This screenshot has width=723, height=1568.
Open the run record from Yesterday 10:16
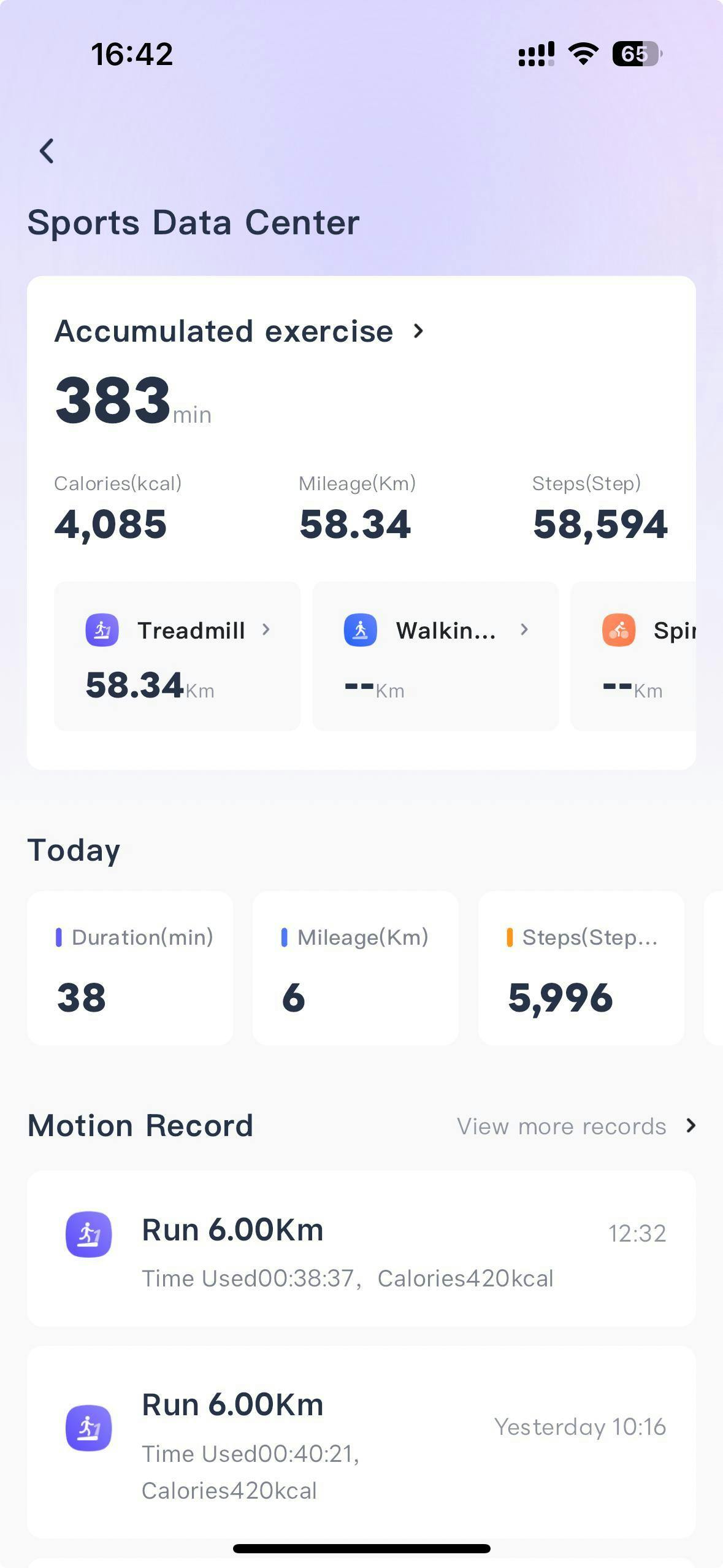tap(361, 1442)
